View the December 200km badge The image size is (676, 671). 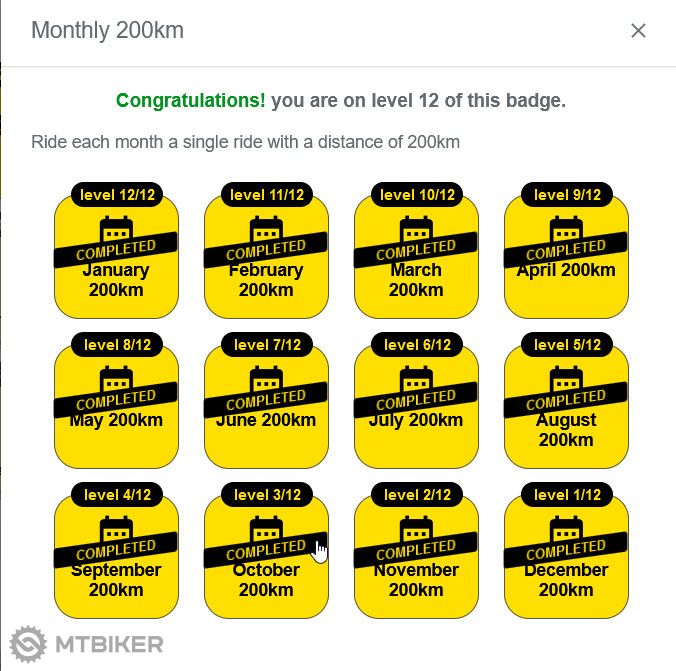[566, 555]
